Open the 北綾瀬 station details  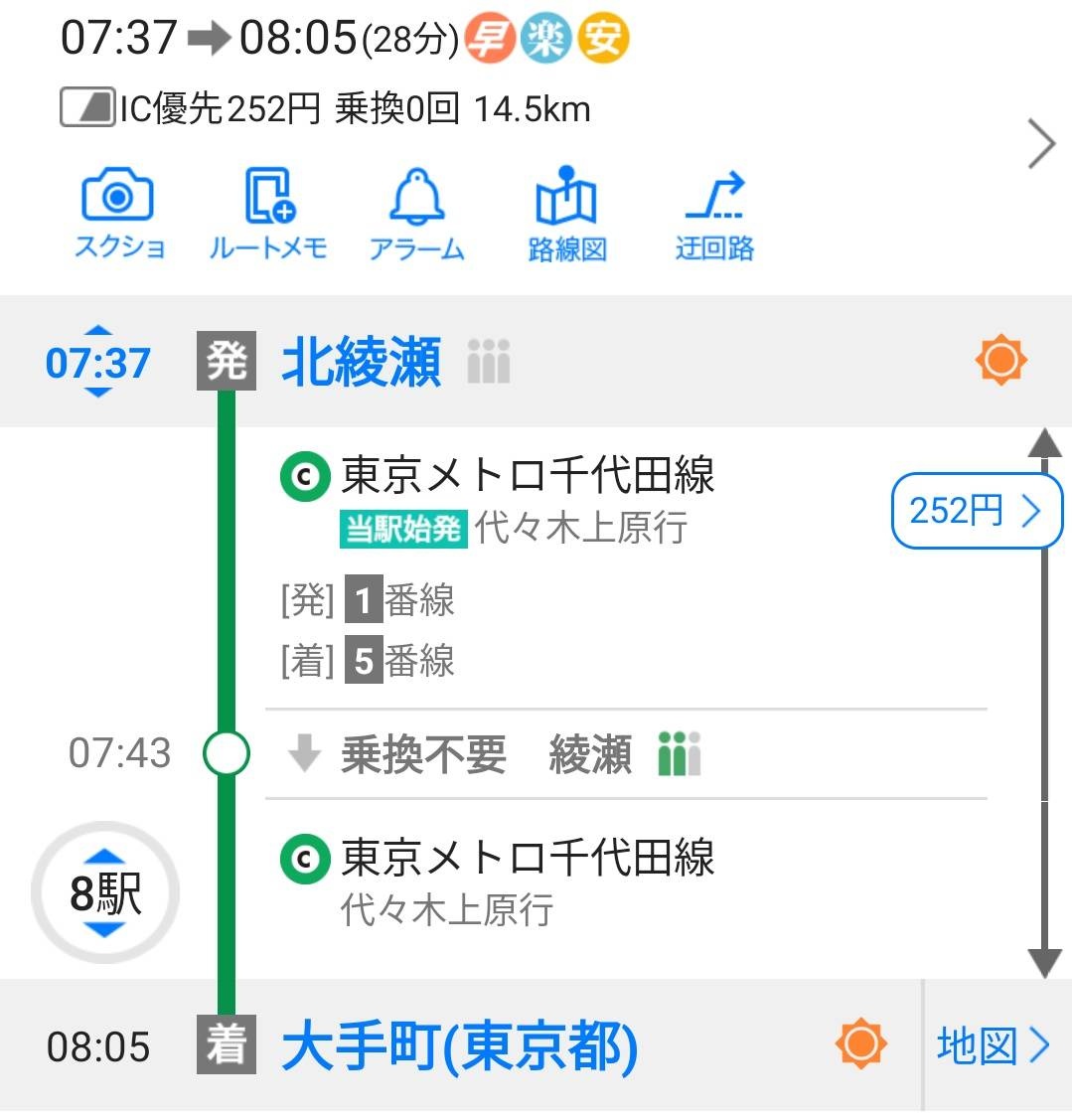(x=362, y=362)
